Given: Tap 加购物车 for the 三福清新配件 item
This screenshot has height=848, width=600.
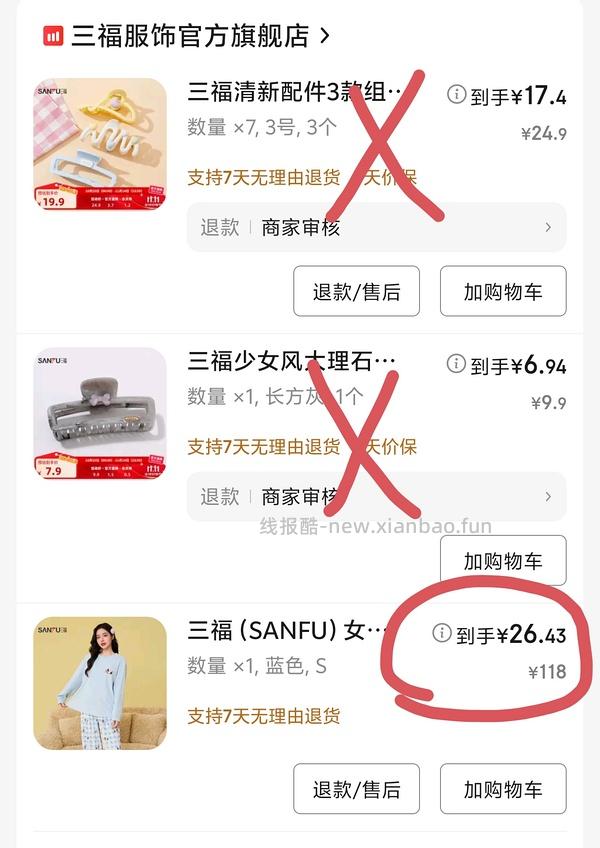Looking at the screenshot, I should (503, 292).
